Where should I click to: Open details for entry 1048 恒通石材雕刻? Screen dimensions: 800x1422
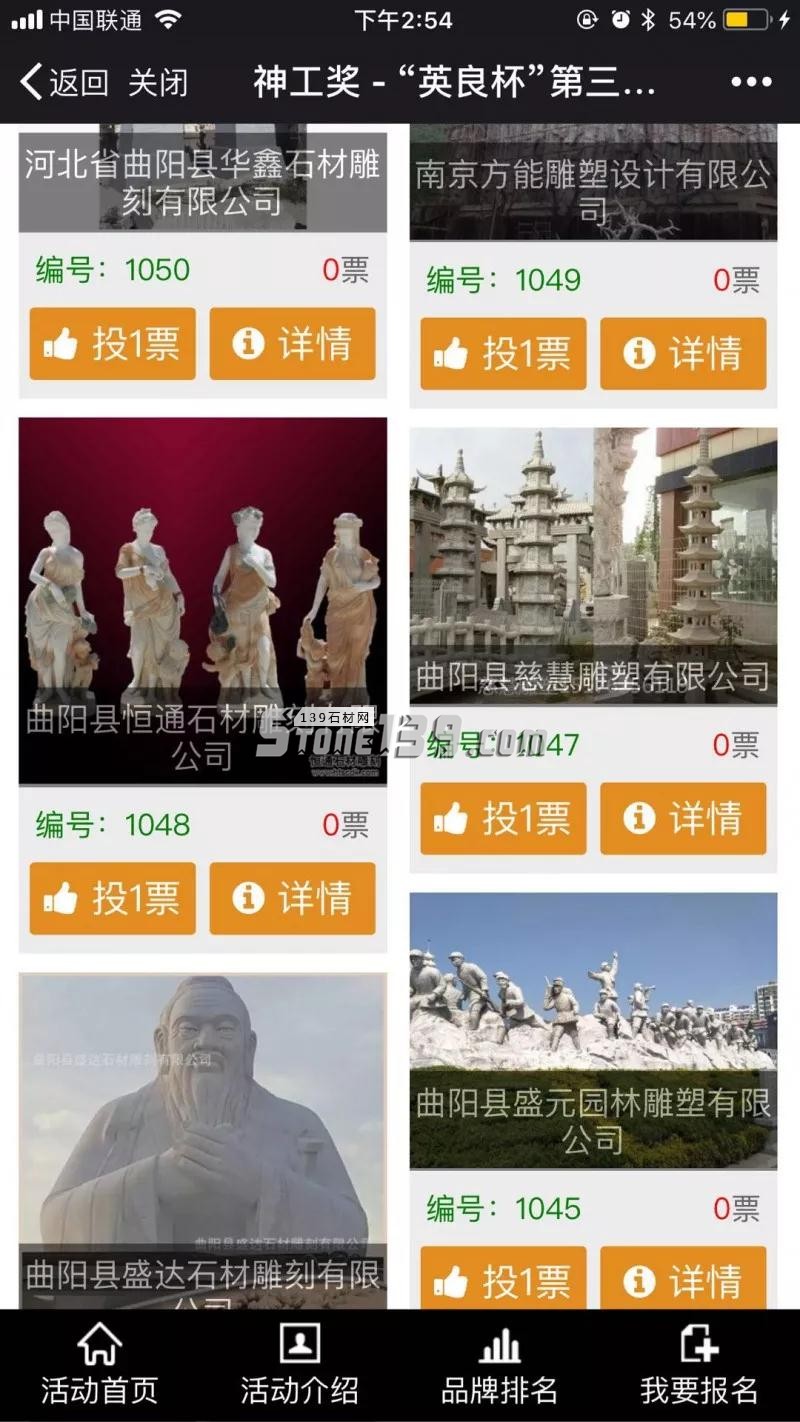(x=292, y=898)
